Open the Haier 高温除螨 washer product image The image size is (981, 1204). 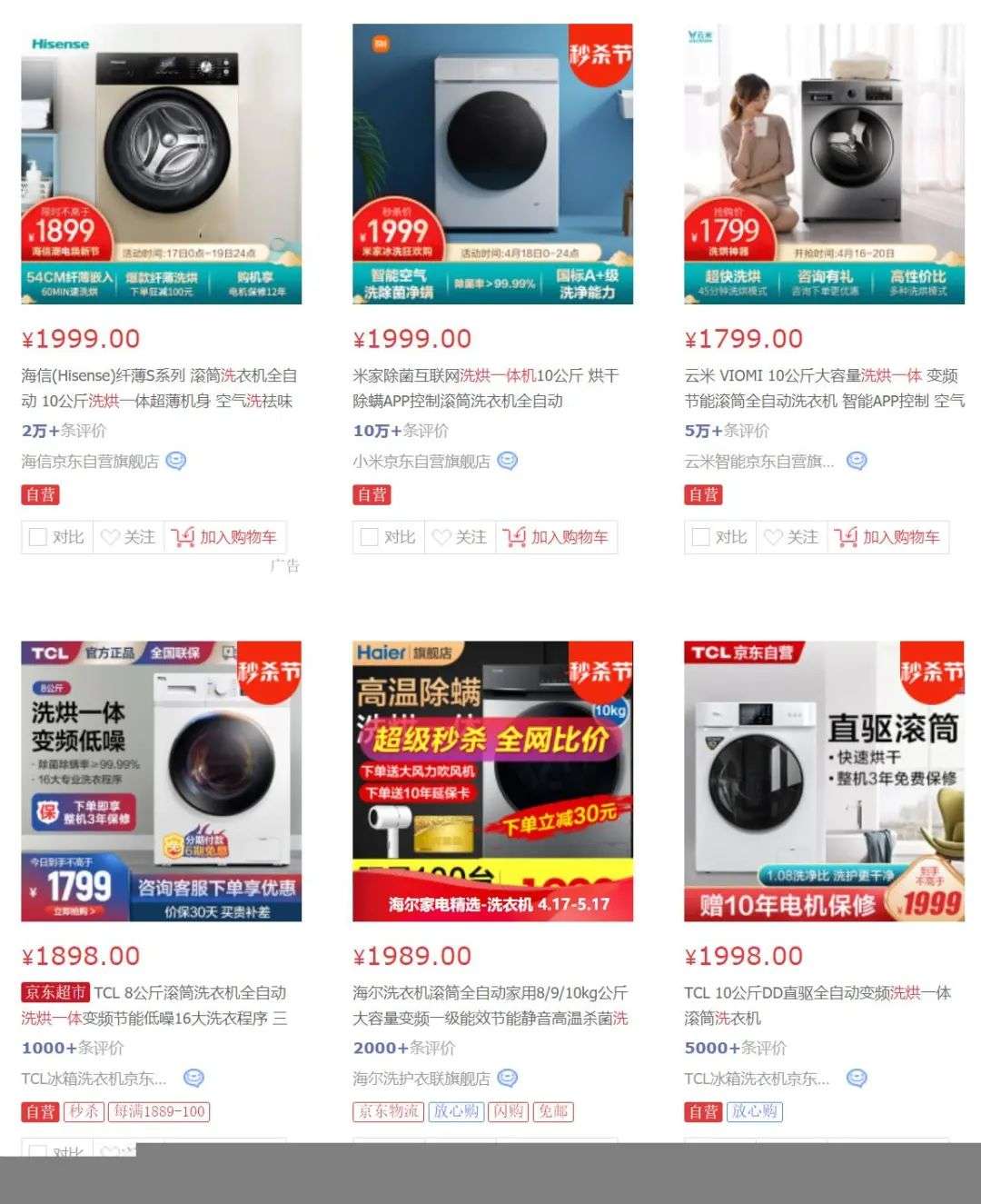pos(492,781)
